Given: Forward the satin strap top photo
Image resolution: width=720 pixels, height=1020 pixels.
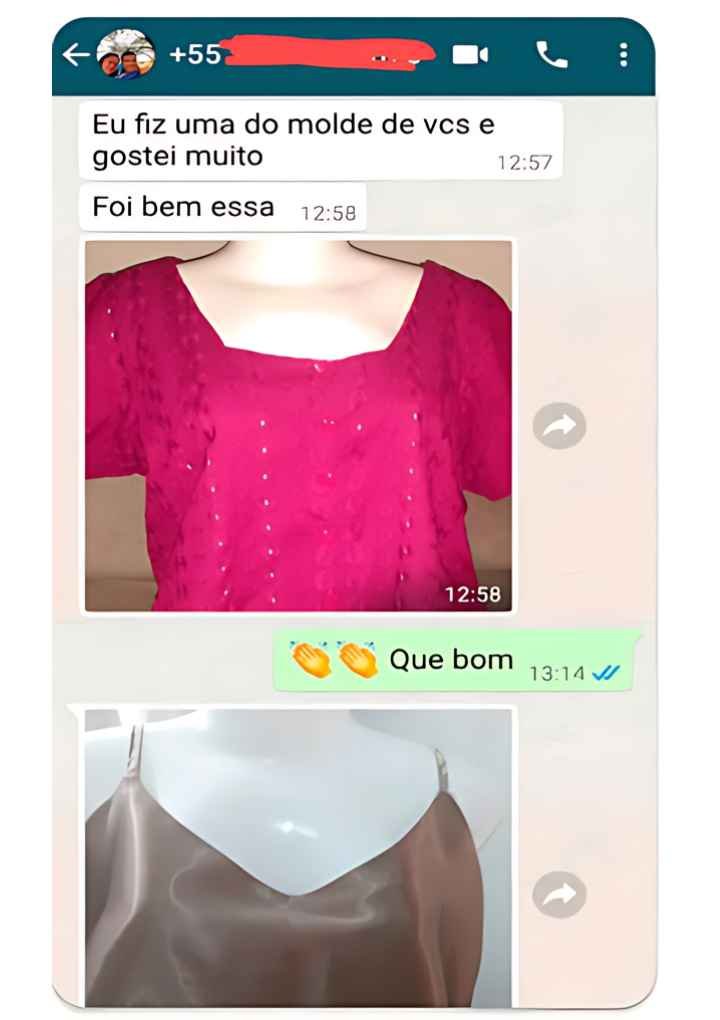Looking at the screenshot, I should pos(559,894).
